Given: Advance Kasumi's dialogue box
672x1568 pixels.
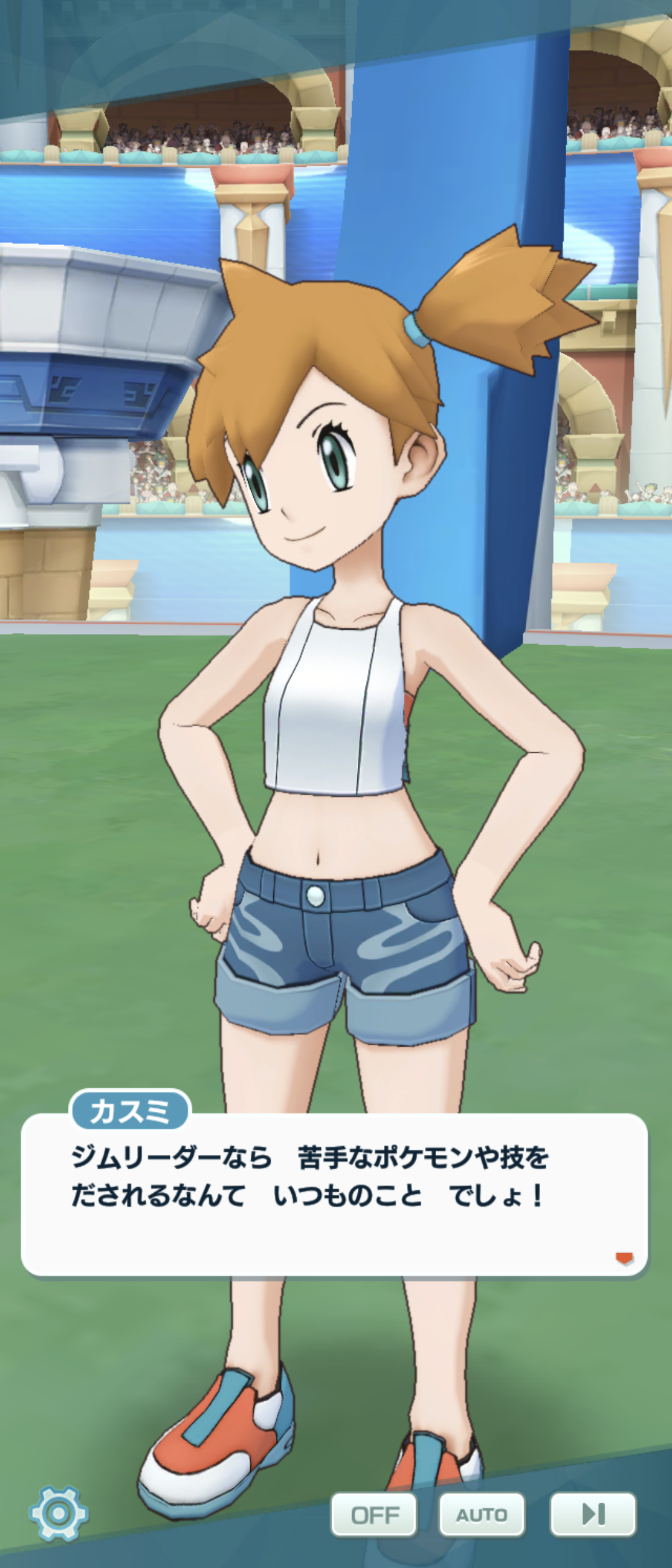Looking at the screenshot, I should 335,1195.
